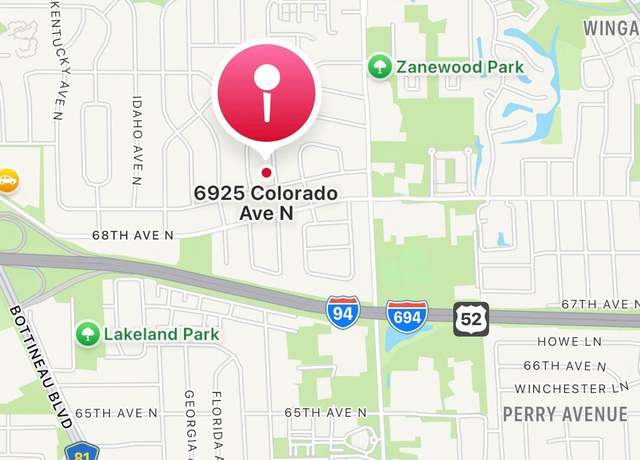Tap the red pin at 6925 Colorado Ave N

(266, 97)
